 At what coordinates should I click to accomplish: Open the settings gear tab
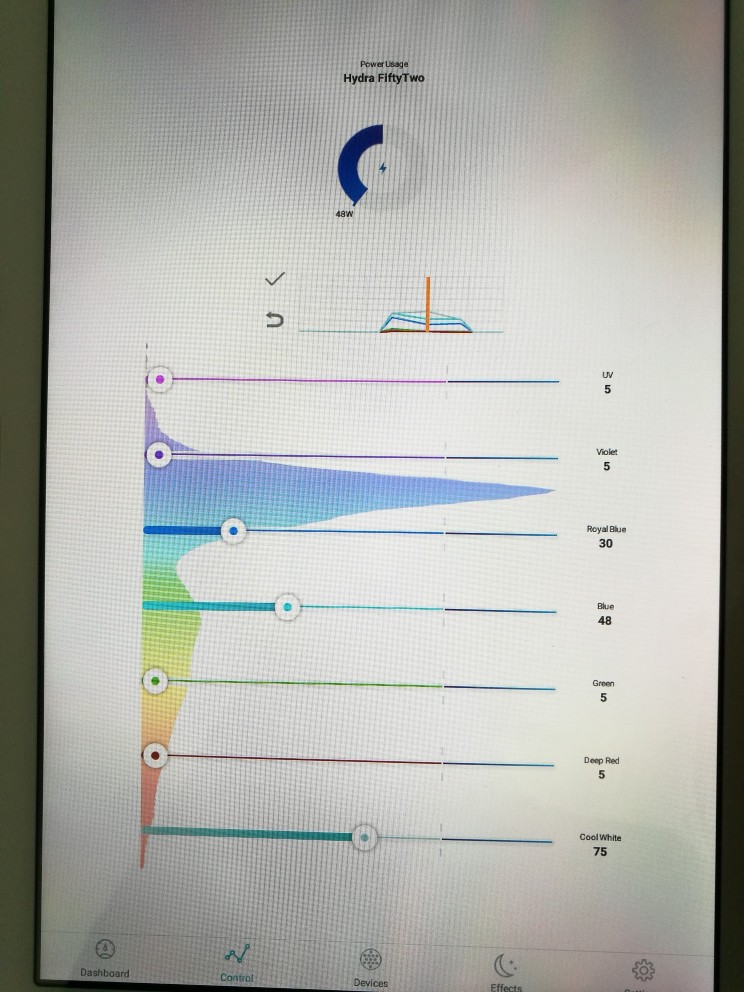coord(643,970)
